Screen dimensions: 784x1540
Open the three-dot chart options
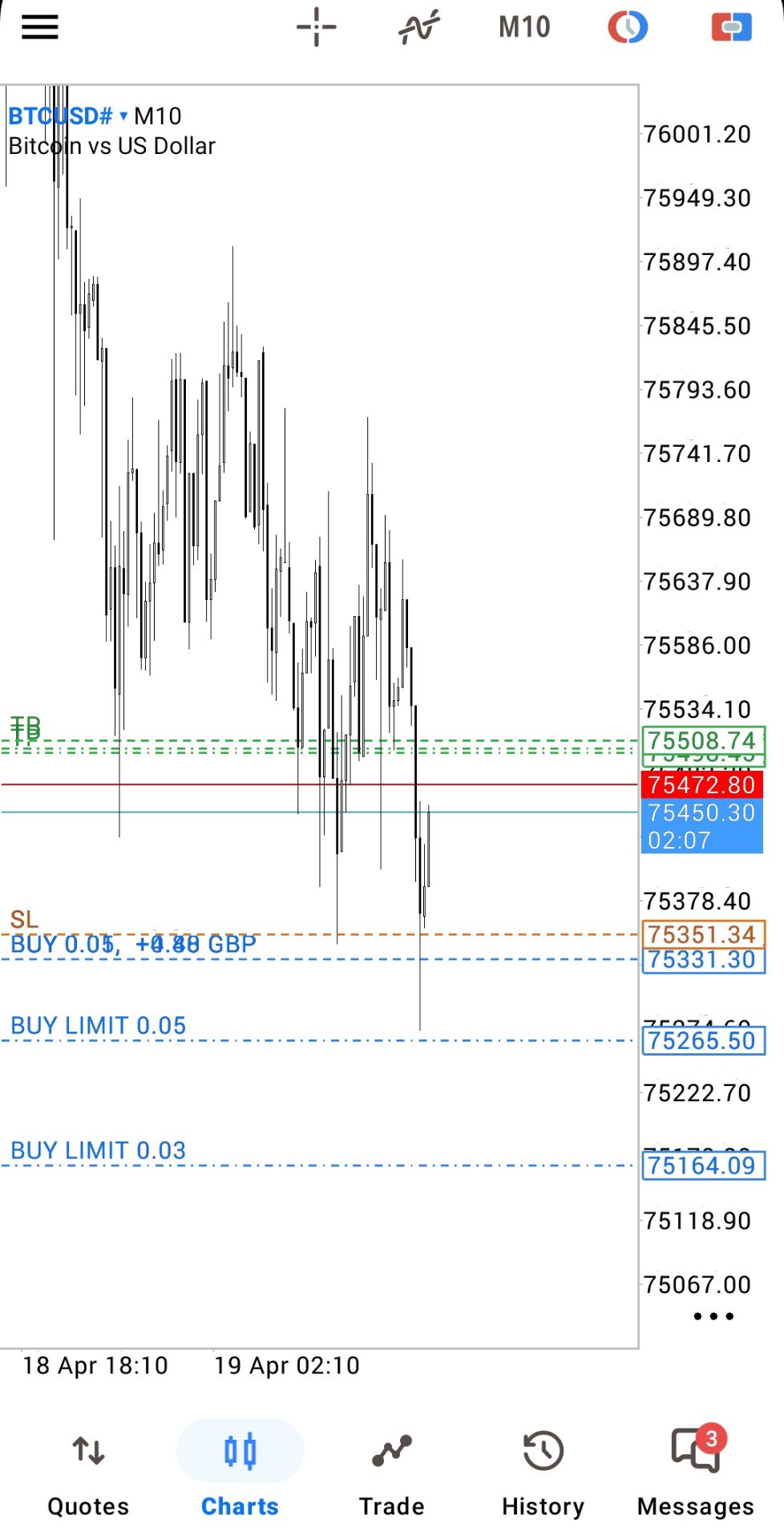click(x=713, y=1316)
